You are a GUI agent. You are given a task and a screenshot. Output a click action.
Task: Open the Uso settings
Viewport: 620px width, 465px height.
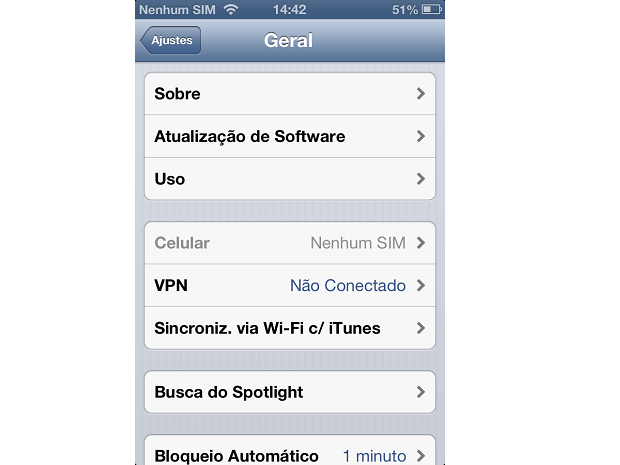290,179
